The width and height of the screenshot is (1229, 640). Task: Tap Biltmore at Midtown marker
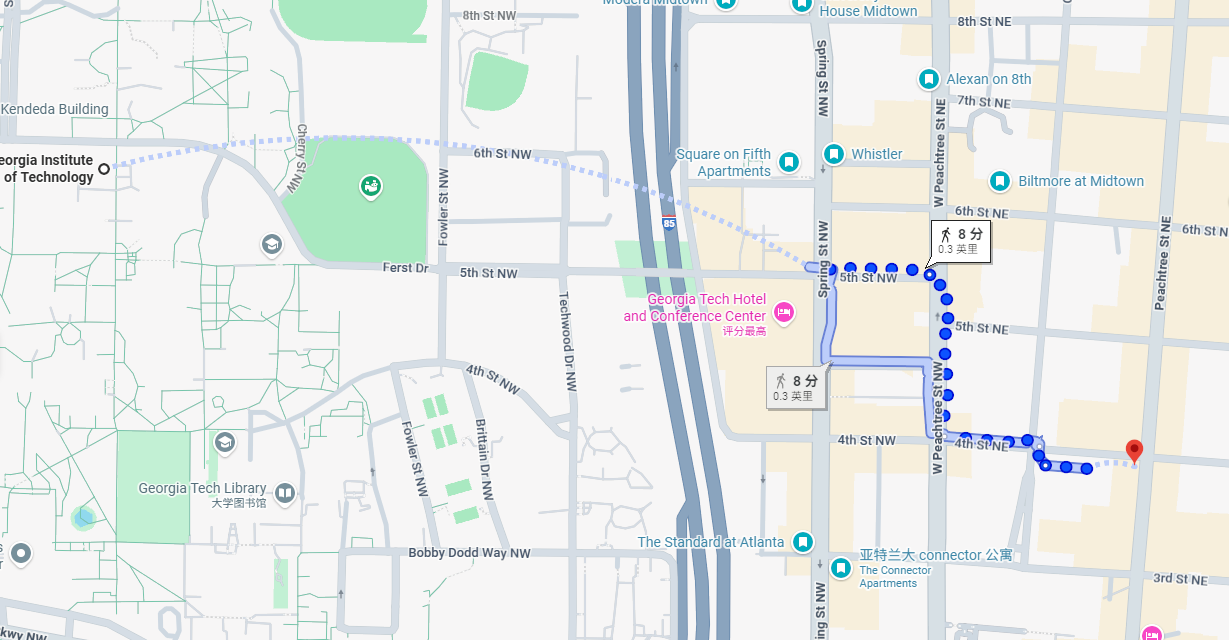(999, 181)
